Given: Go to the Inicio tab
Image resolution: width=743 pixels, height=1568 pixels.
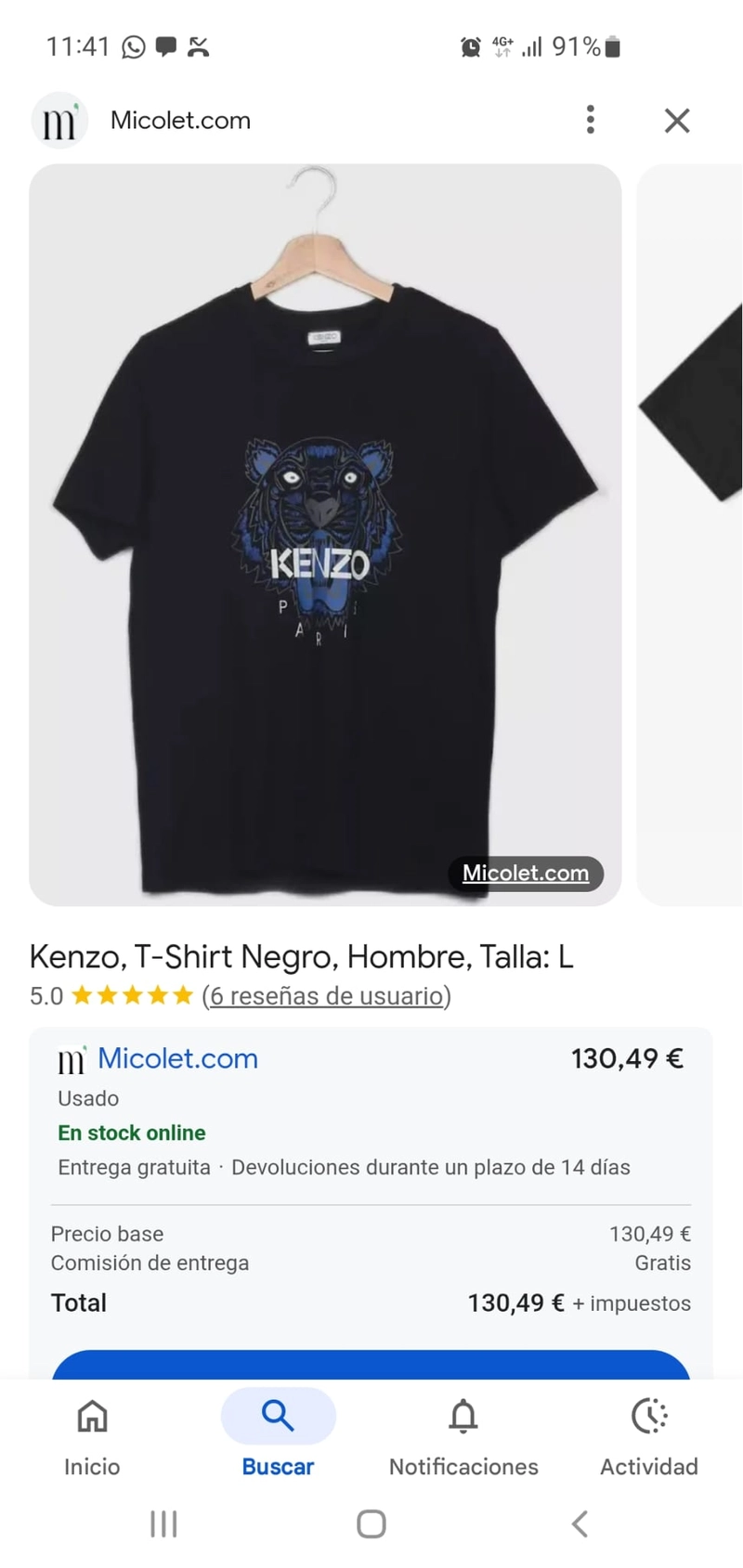Looking at the screenshot, I should (x=92, y=1437).
